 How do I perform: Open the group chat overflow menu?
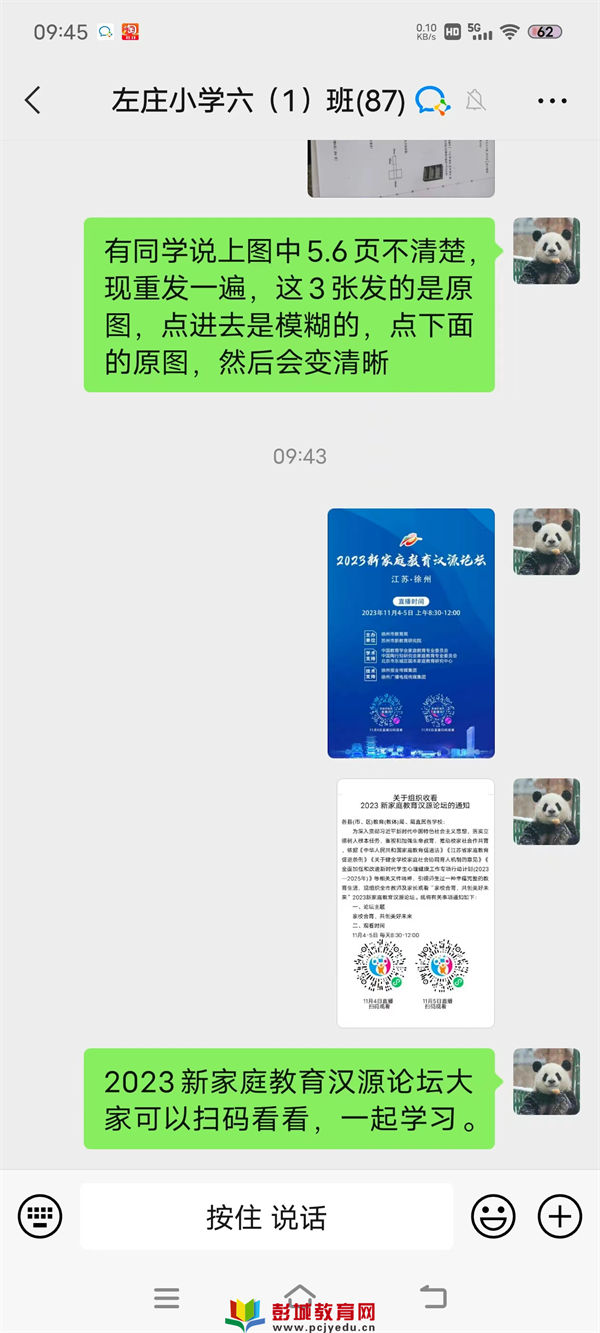[552, 100]
